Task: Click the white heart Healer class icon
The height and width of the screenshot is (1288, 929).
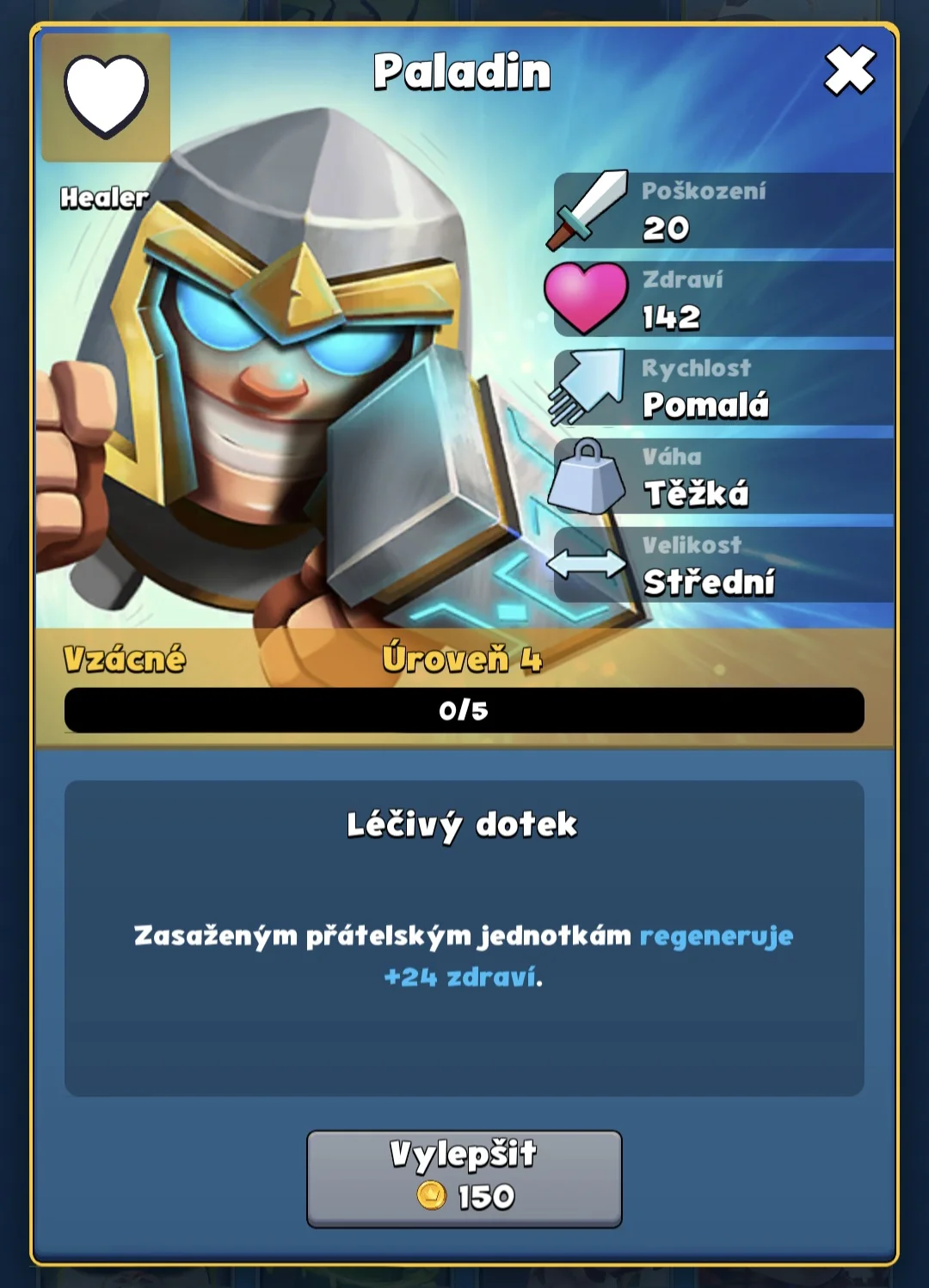Action: 104,97
